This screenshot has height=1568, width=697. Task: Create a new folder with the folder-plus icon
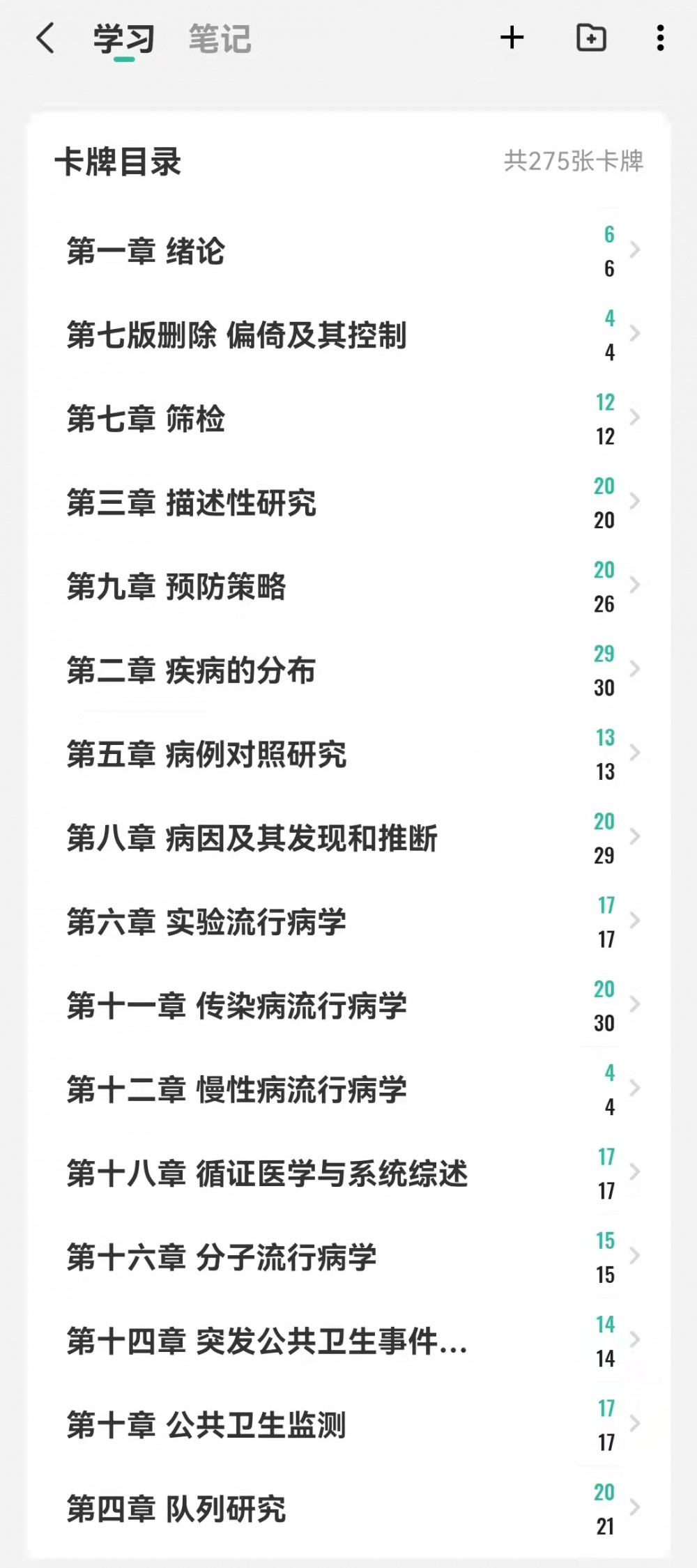591,38
